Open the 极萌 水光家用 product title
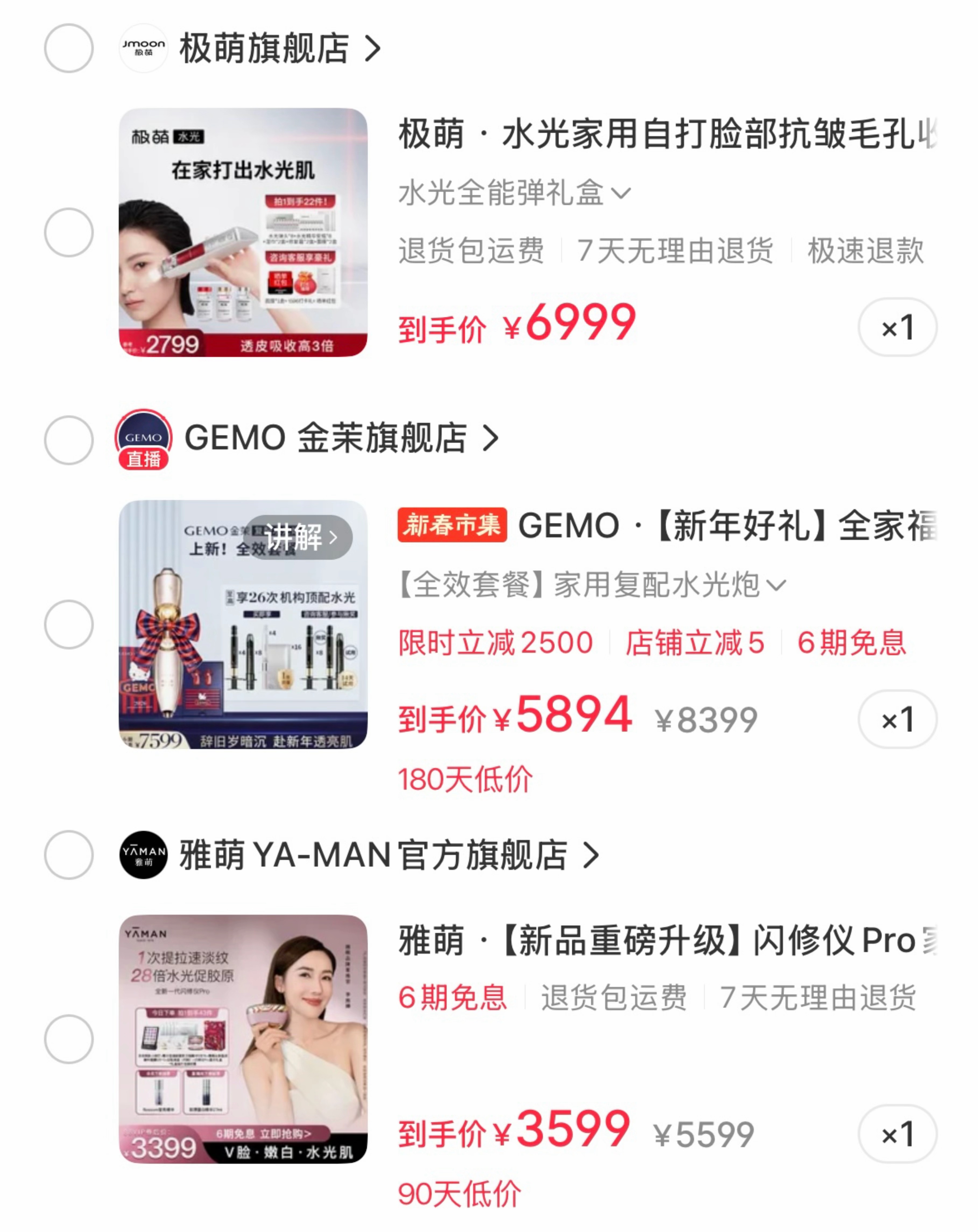The width and height of the screenshot is (978, 1232). (666, 134)
